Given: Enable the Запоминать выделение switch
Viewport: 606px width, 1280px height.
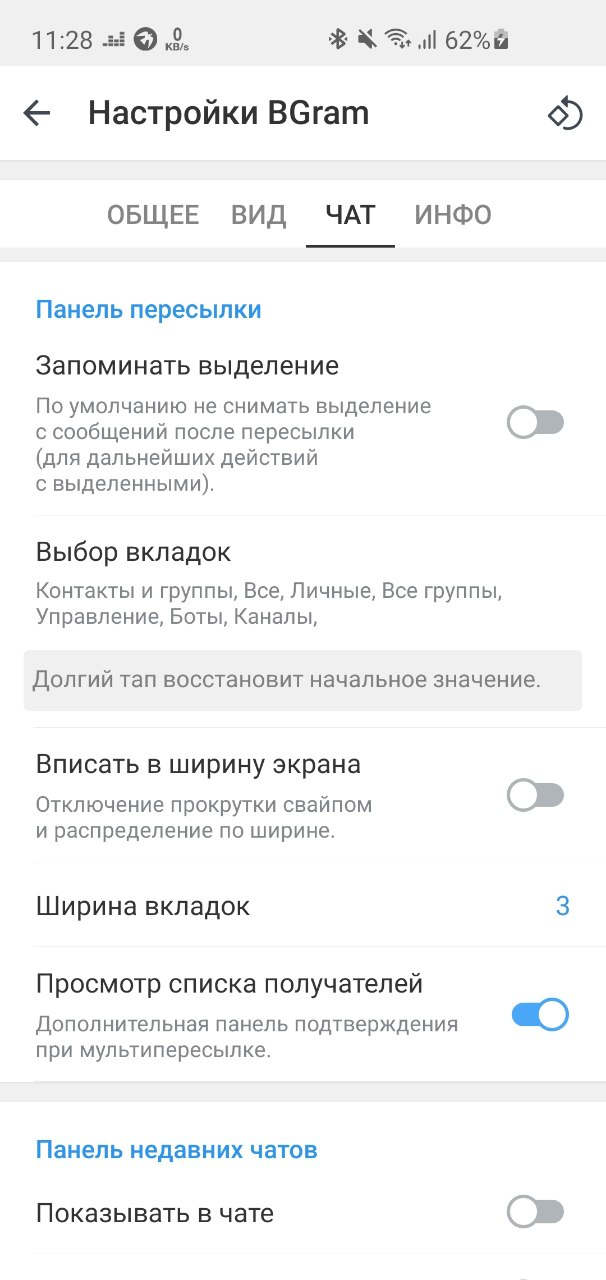Looking at the screenshot, I should (537, 423).
